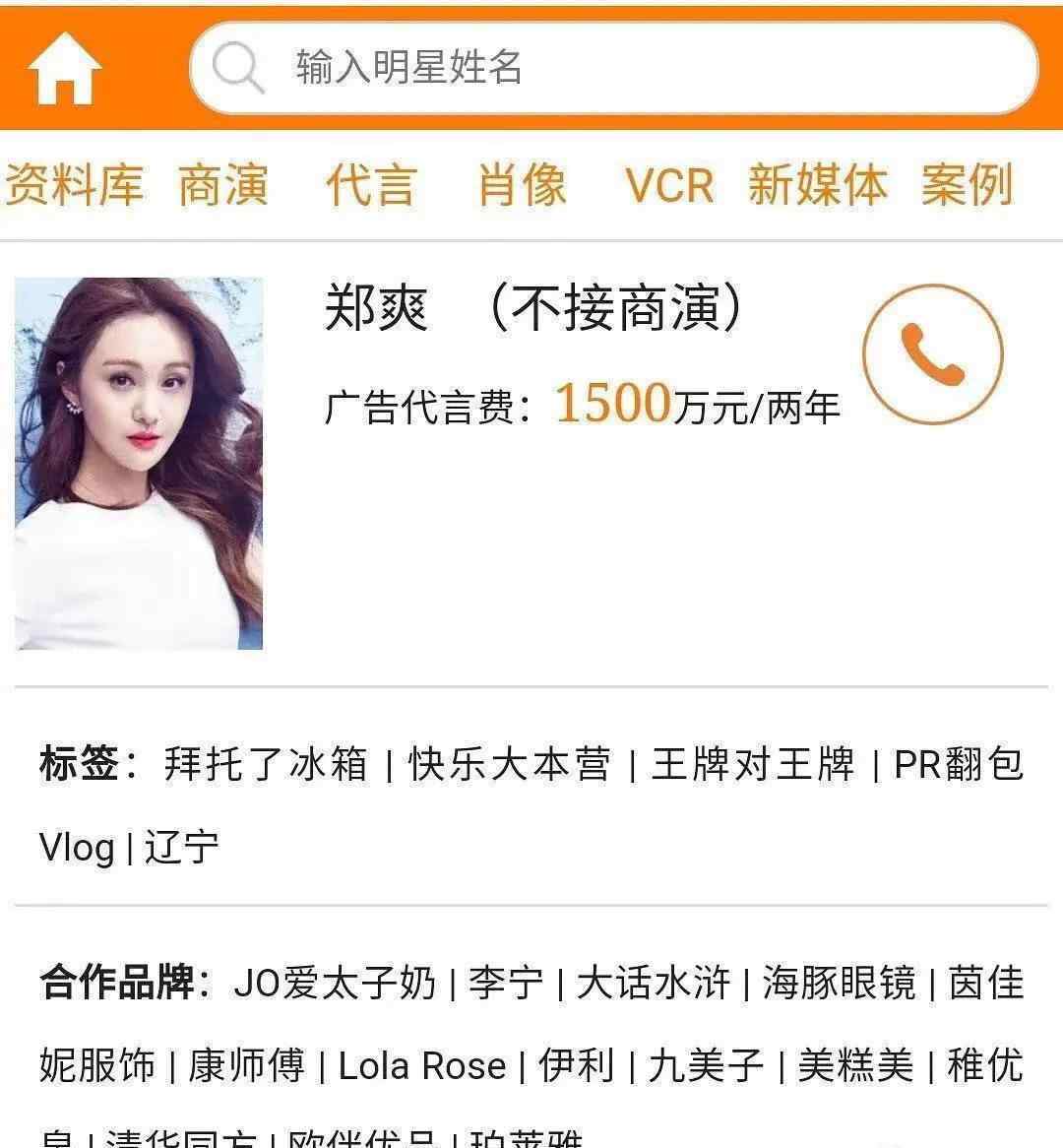Switch to the 肖像 tab
This screenshot has height=1148, width=1063.
(522, 186)
